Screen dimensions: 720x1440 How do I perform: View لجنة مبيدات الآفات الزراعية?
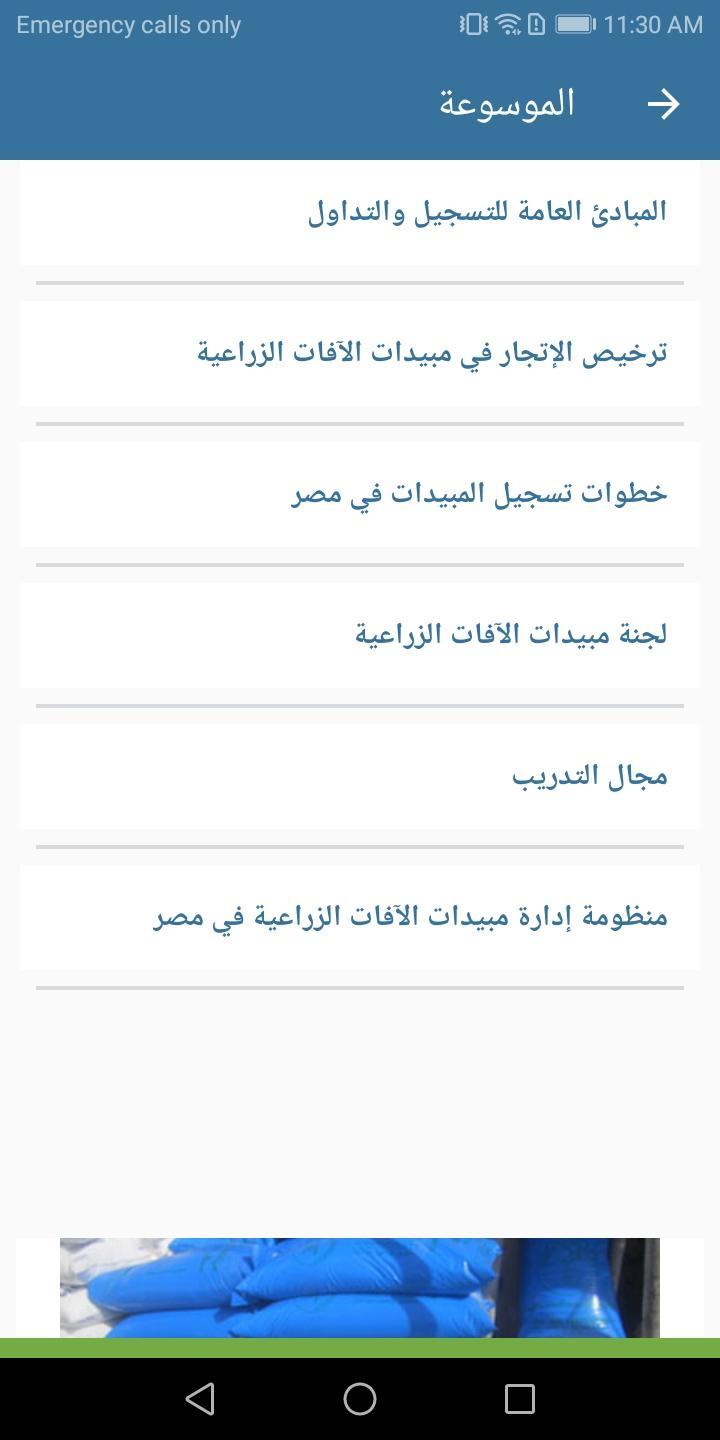[x=360, y=635]
